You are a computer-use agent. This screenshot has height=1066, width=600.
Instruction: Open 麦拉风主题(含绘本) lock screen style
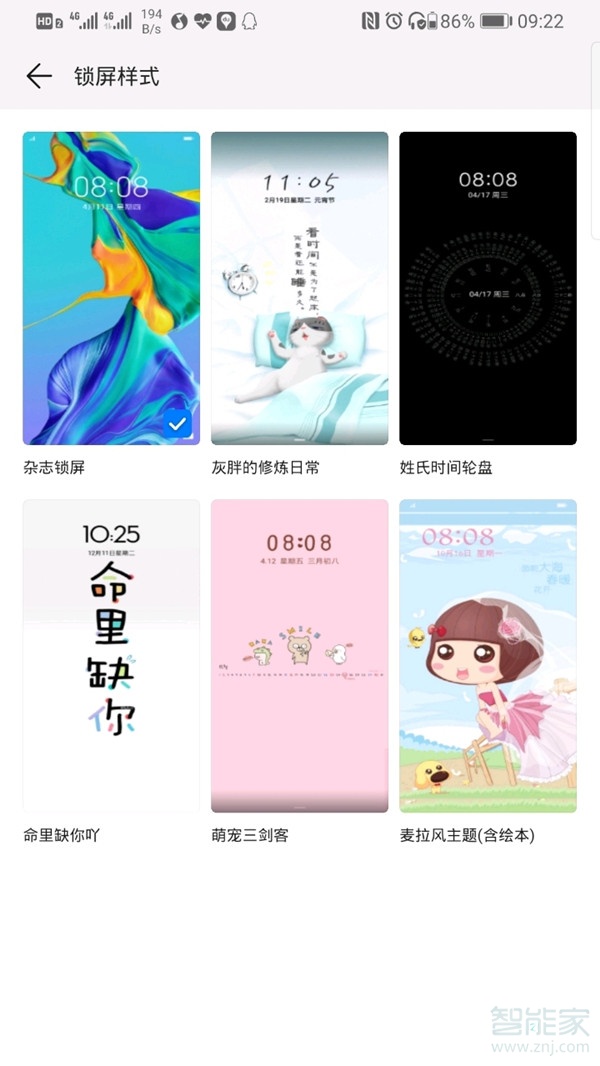tap(487, 655)
